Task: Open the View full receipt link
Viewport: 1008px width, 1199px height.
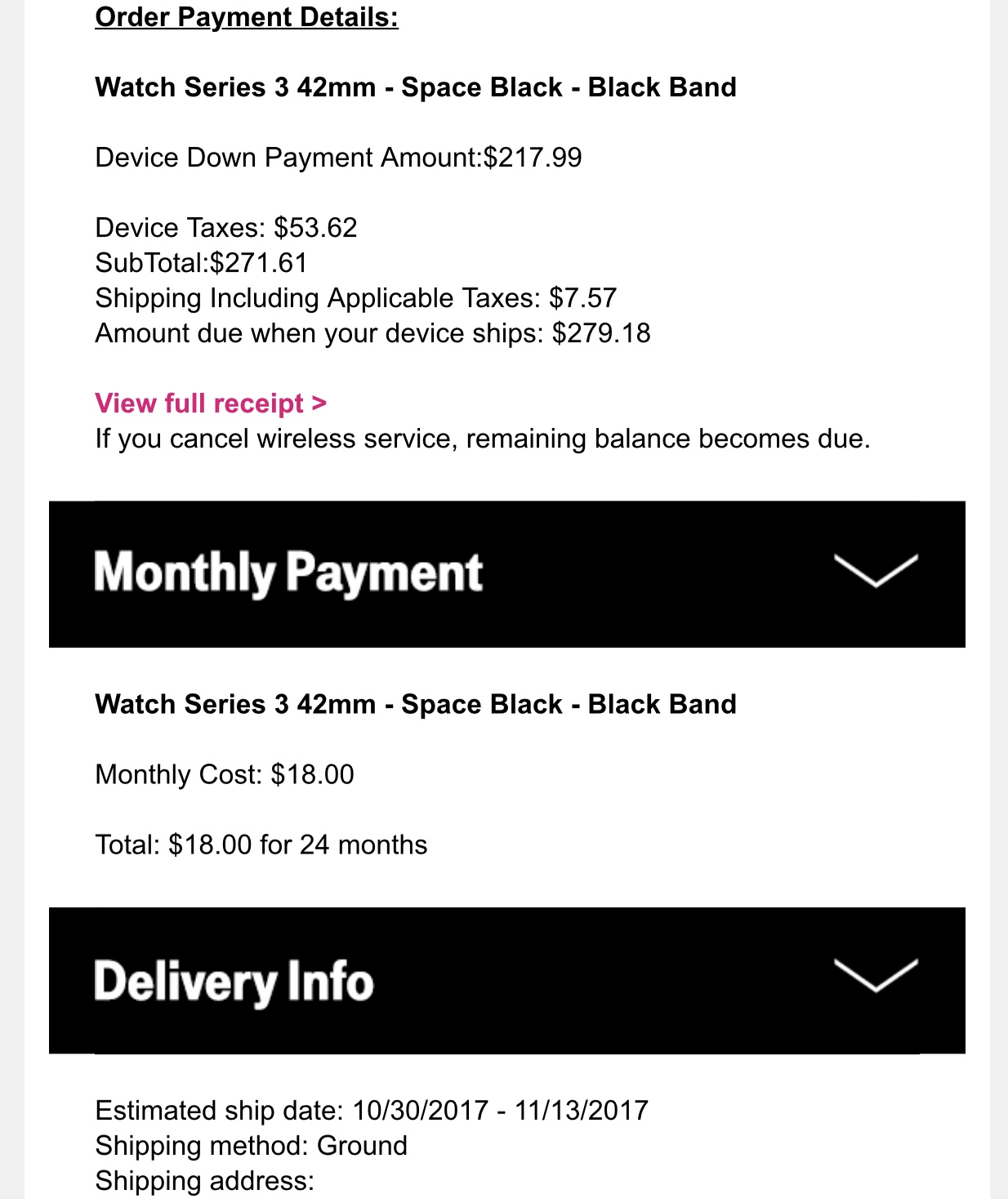Action: [211, 403]
